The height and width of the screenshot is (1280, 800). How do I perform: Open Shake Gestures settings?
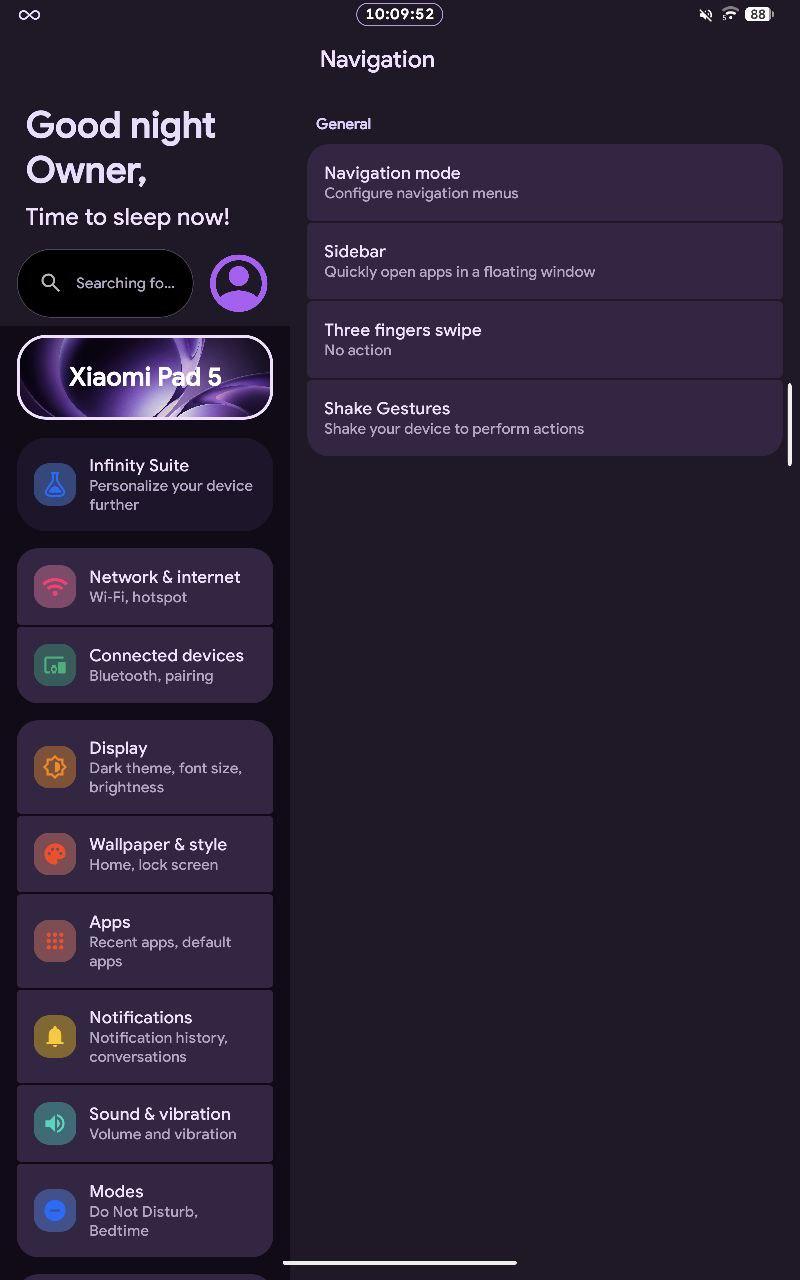[x=544, y=418]
